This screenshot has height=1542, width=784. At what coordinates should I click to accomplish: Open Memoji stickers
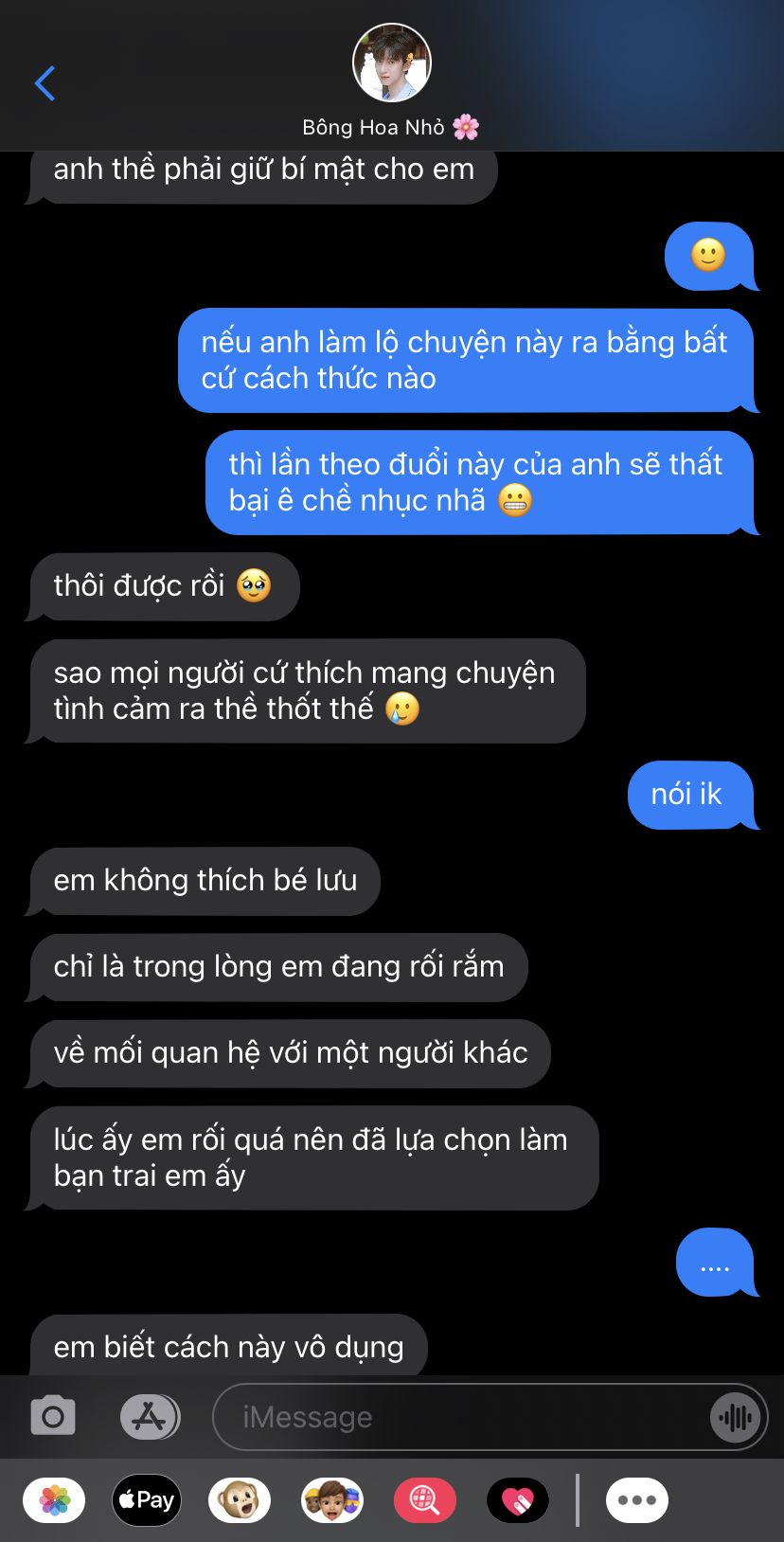332,1500
